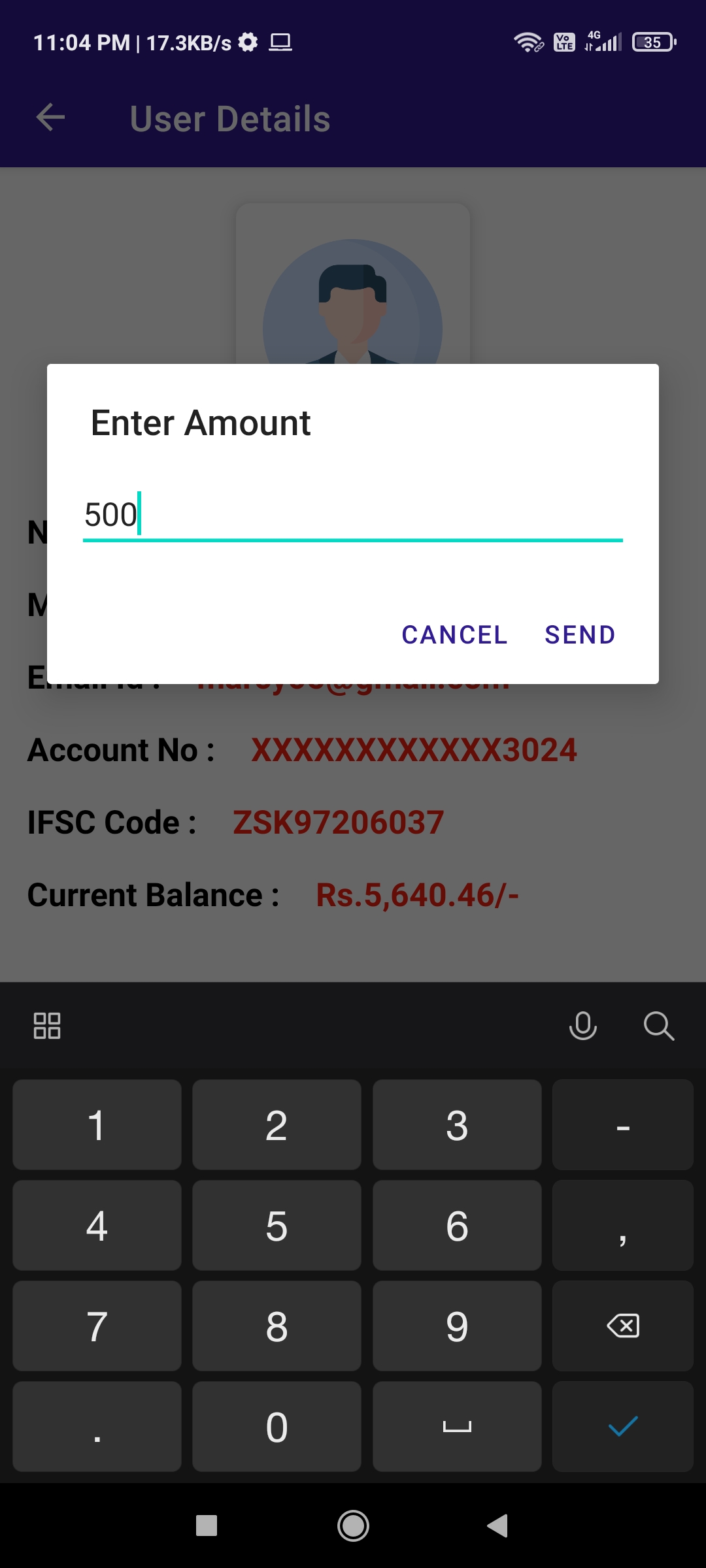Tap the back arrow on User Details
Viewport: 706px width, 1568px height.
[x=50, y=118]
